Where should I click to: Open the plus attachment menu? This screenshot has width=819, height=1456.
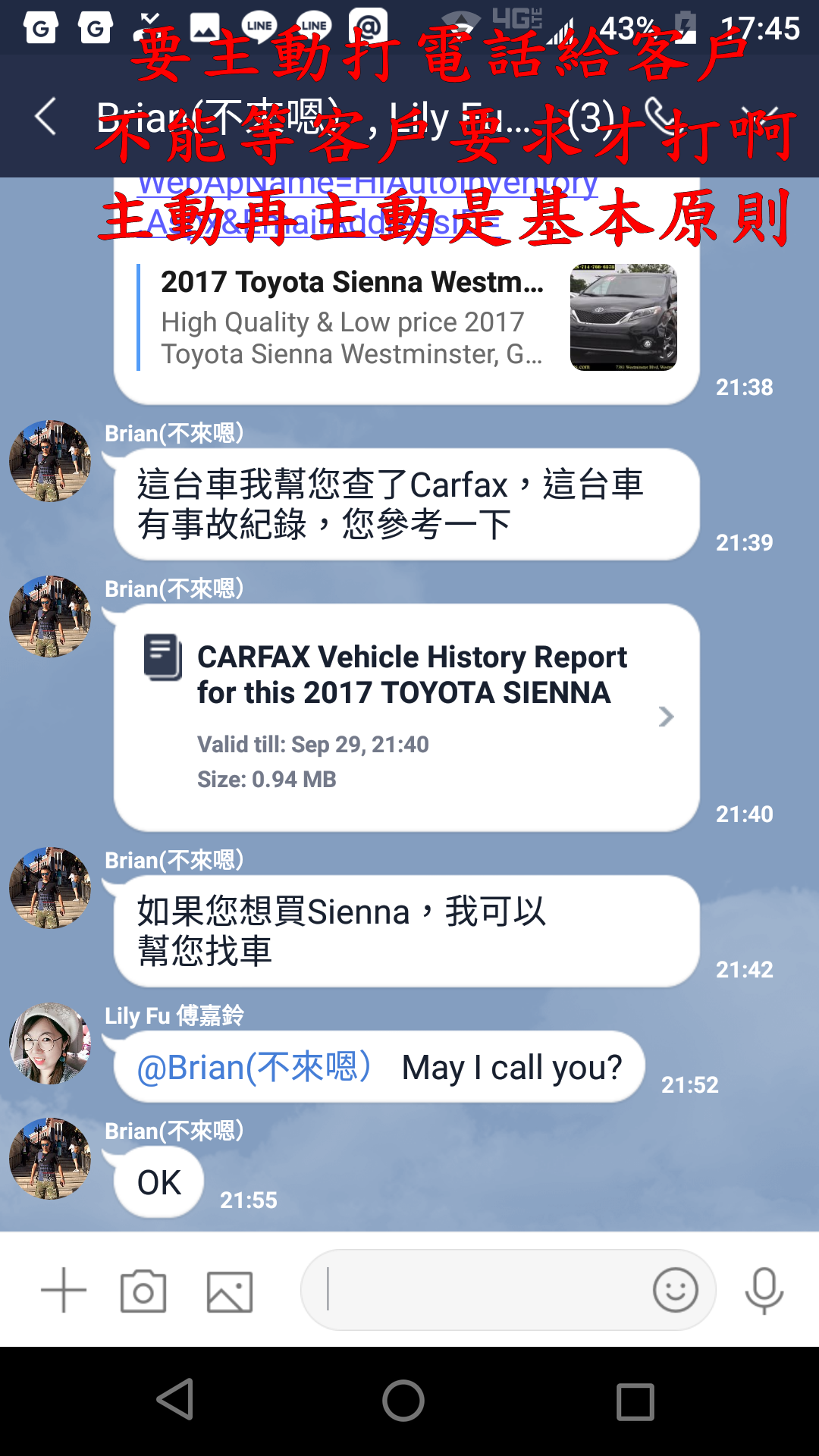64,1290
